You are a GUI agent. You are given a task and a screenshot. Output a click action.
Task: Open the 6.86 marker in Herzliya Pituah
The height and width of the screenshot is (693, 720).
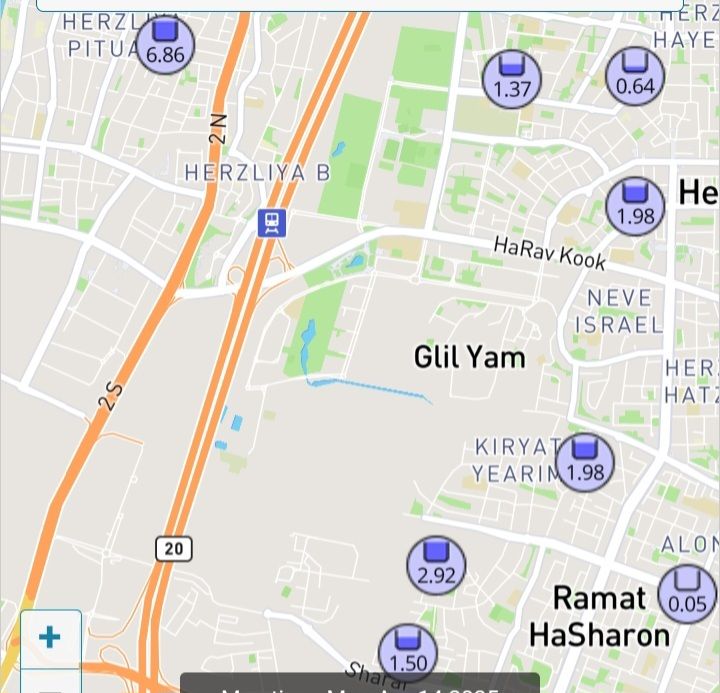[165, 45]
